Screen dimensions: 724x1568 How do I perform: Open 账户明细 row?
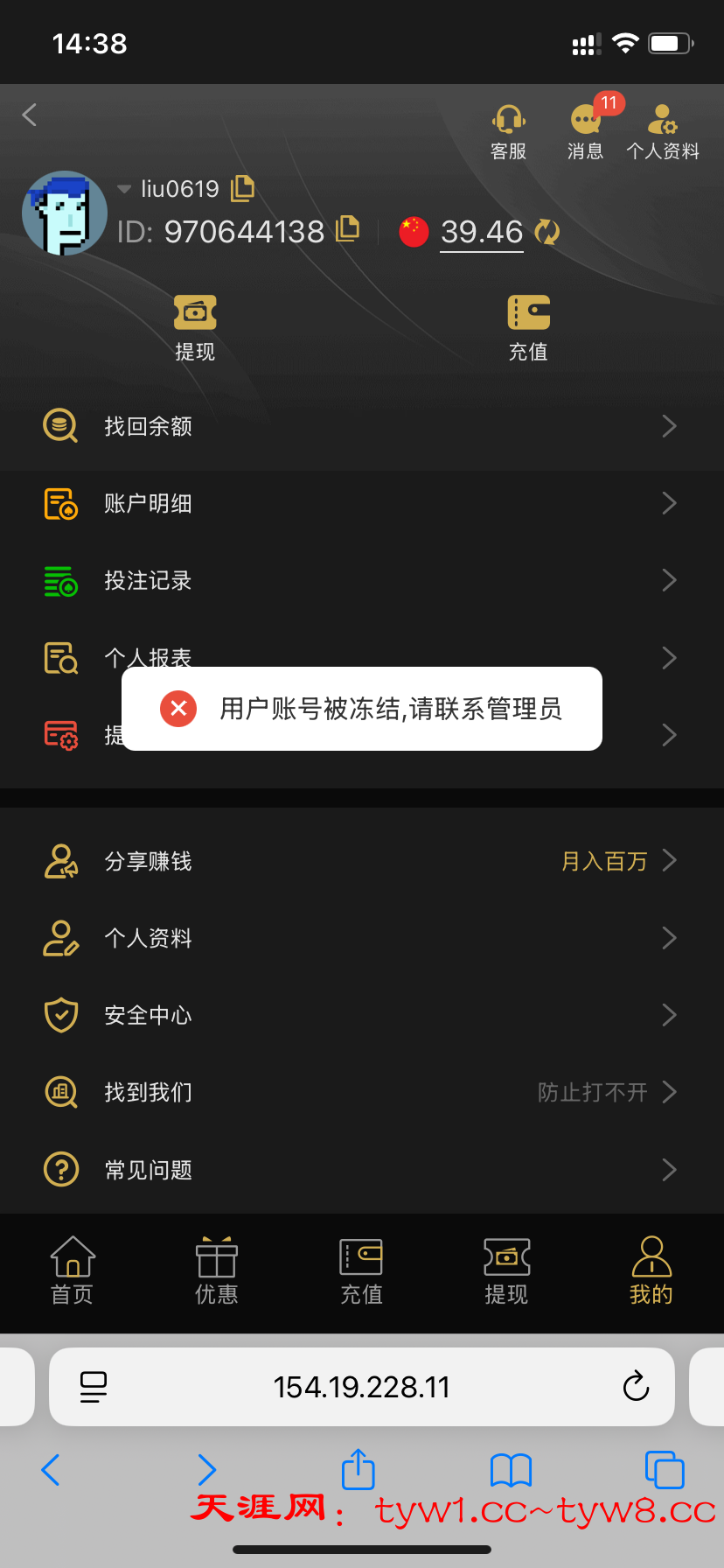pos(361,503)
